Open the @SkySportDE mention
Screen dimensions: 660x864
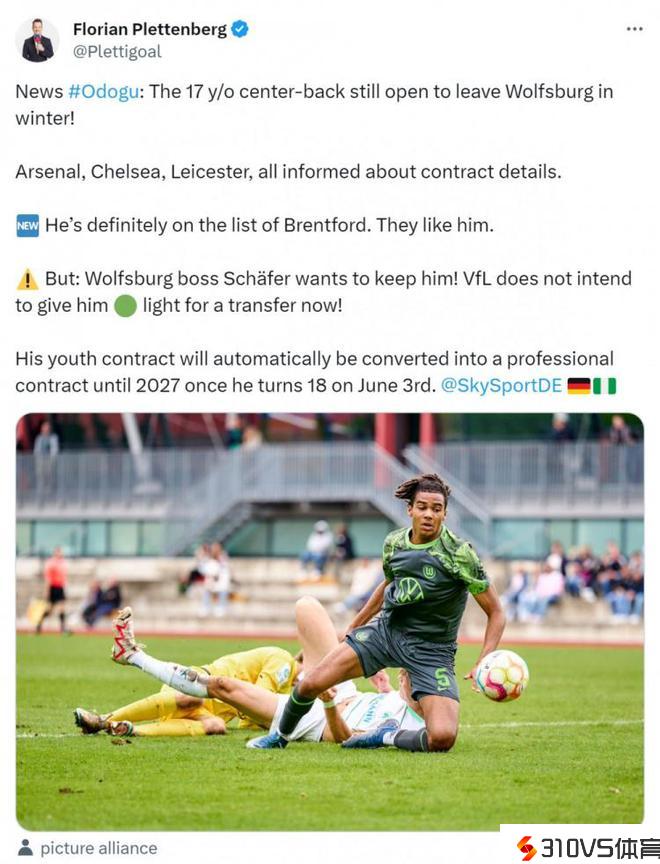pos(501,385)
